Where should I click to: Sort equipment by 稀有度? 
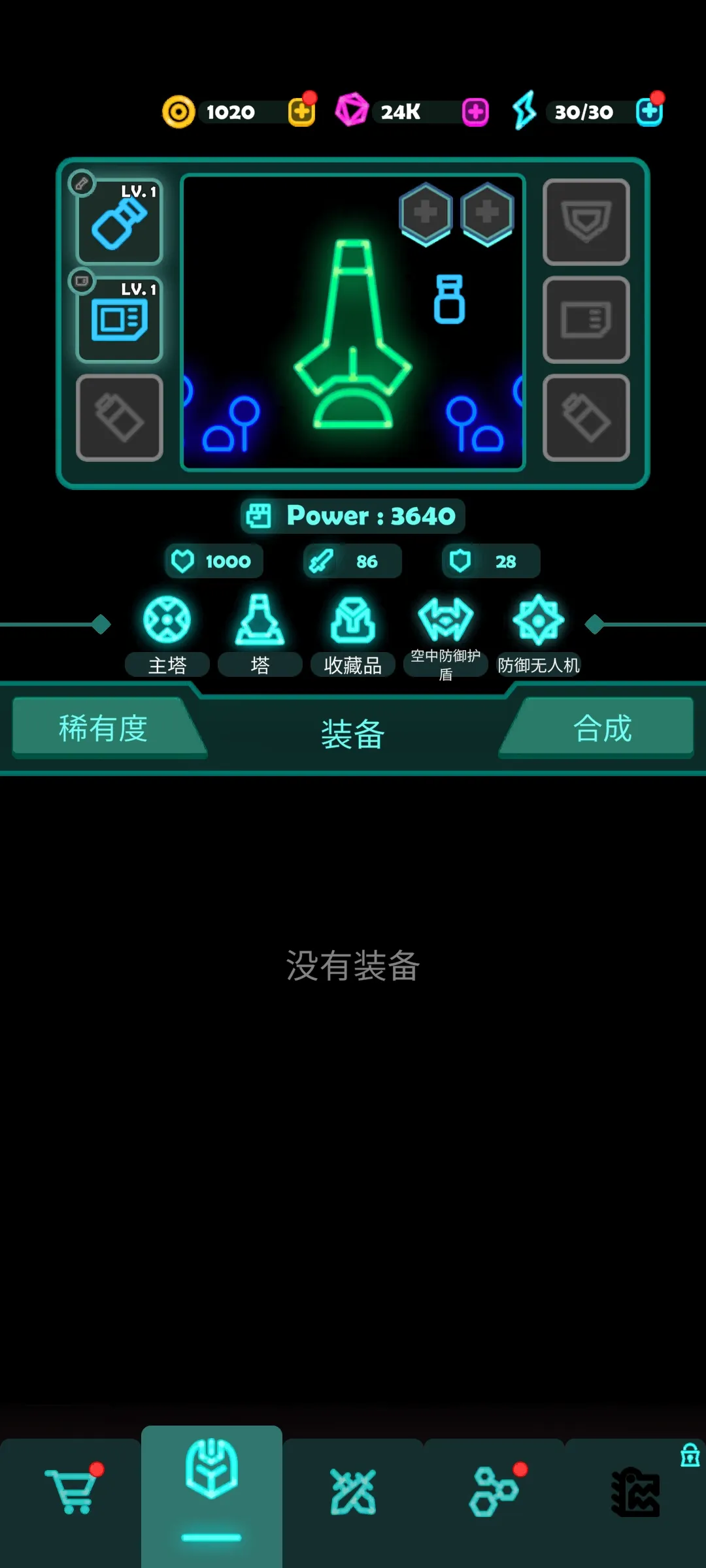click(103, 728)
